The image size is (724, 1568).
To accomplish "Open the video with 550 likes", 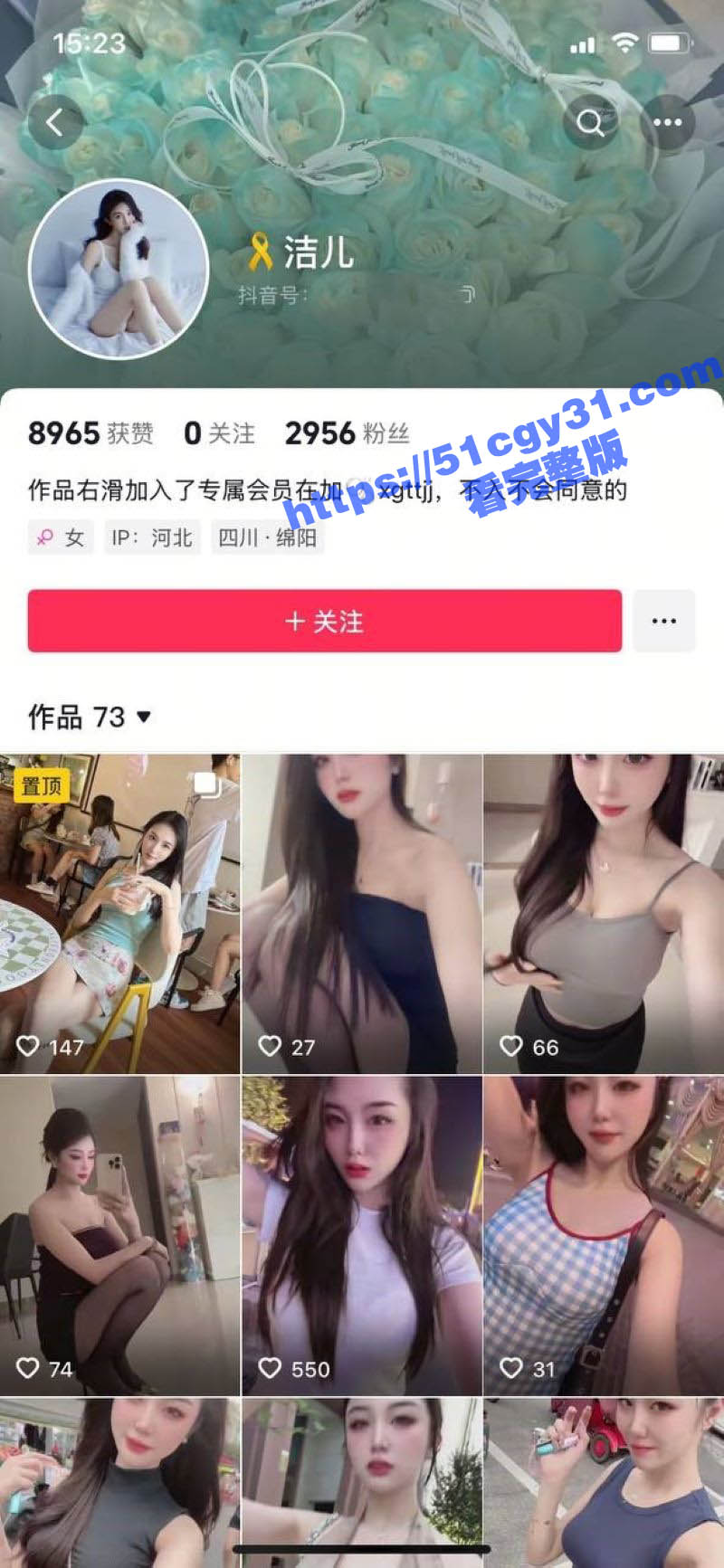I will 362,1235.
